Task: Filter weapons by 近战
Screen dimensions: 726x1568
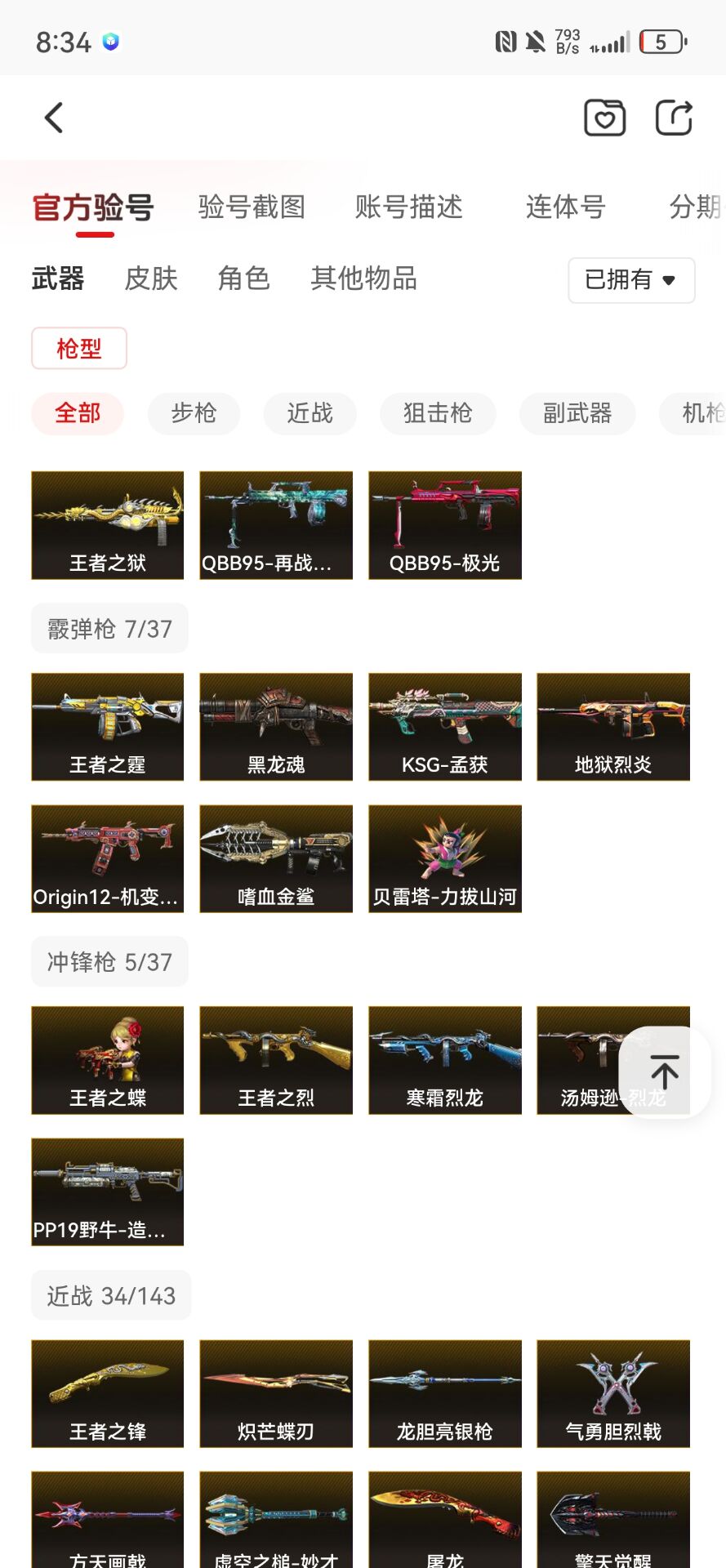Action: pos(310,413)
